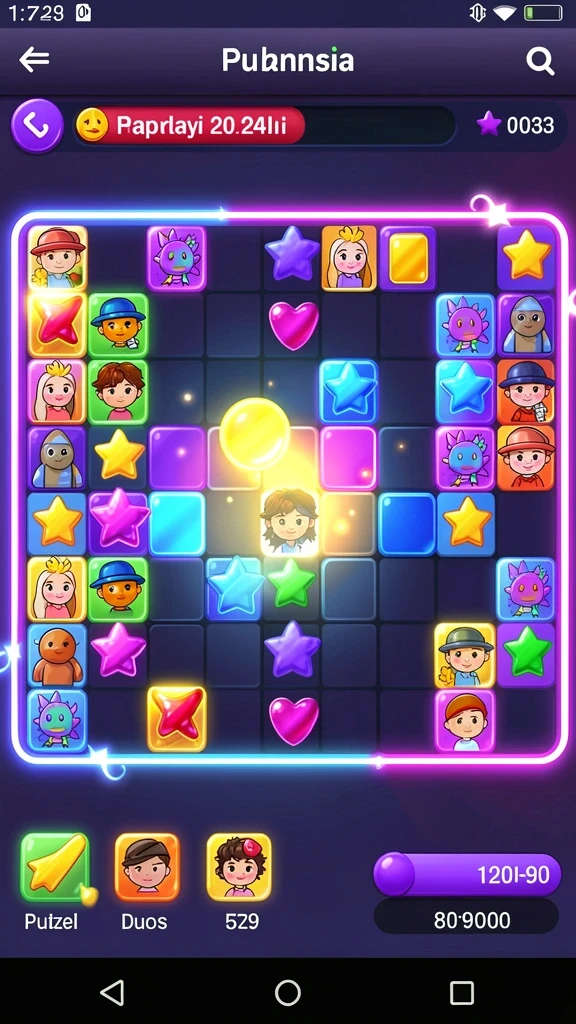Tap the purple 1201-90 progress bar
This screenshot has height=1024, width=576.
pos(467,874)
